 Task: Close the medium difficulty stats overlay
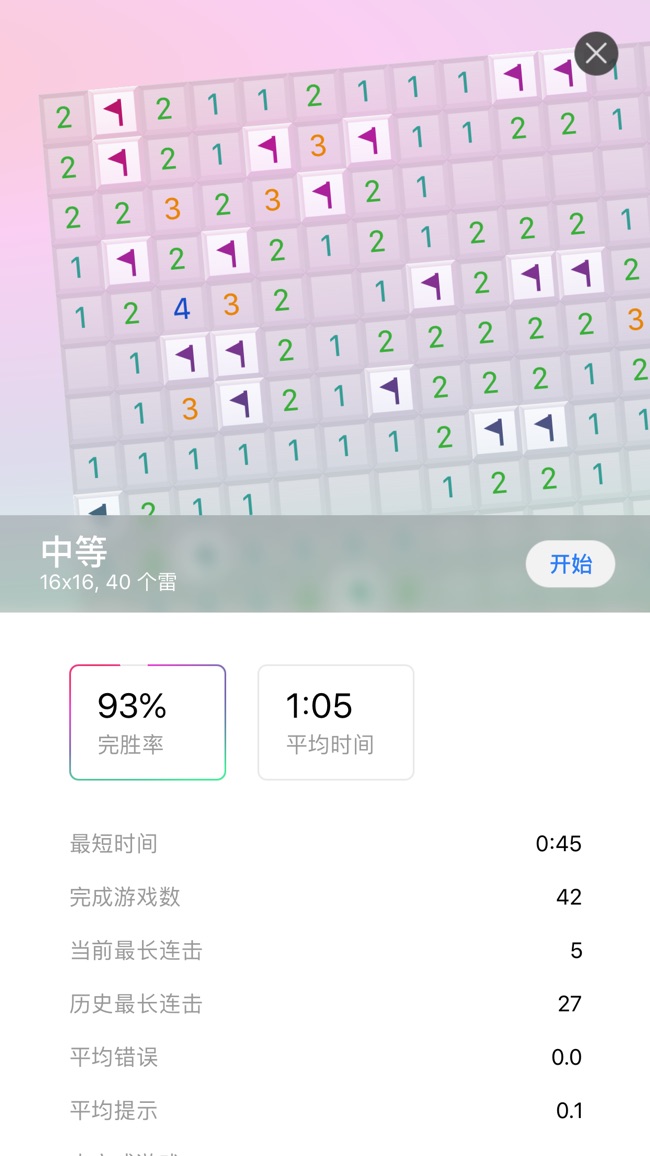pyautogui.click(x=596, y=54)
